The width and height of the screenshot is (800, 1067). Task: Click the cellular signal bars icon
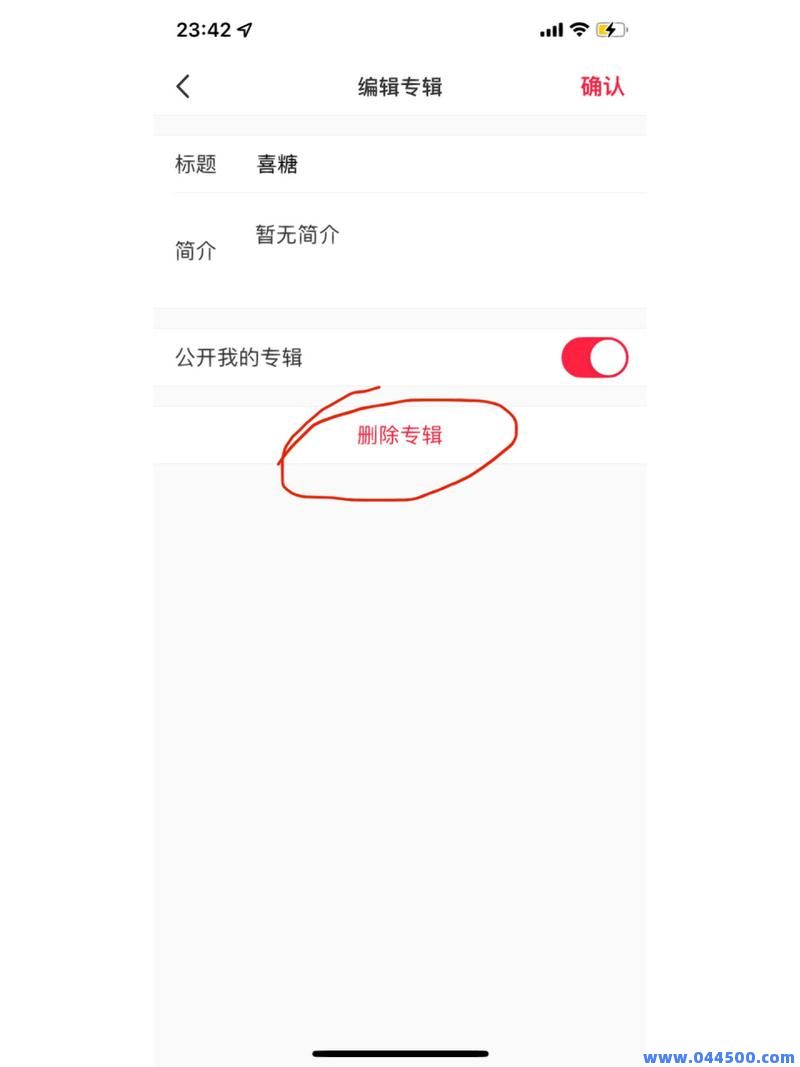pyautogui.click(x=549, y=30)
